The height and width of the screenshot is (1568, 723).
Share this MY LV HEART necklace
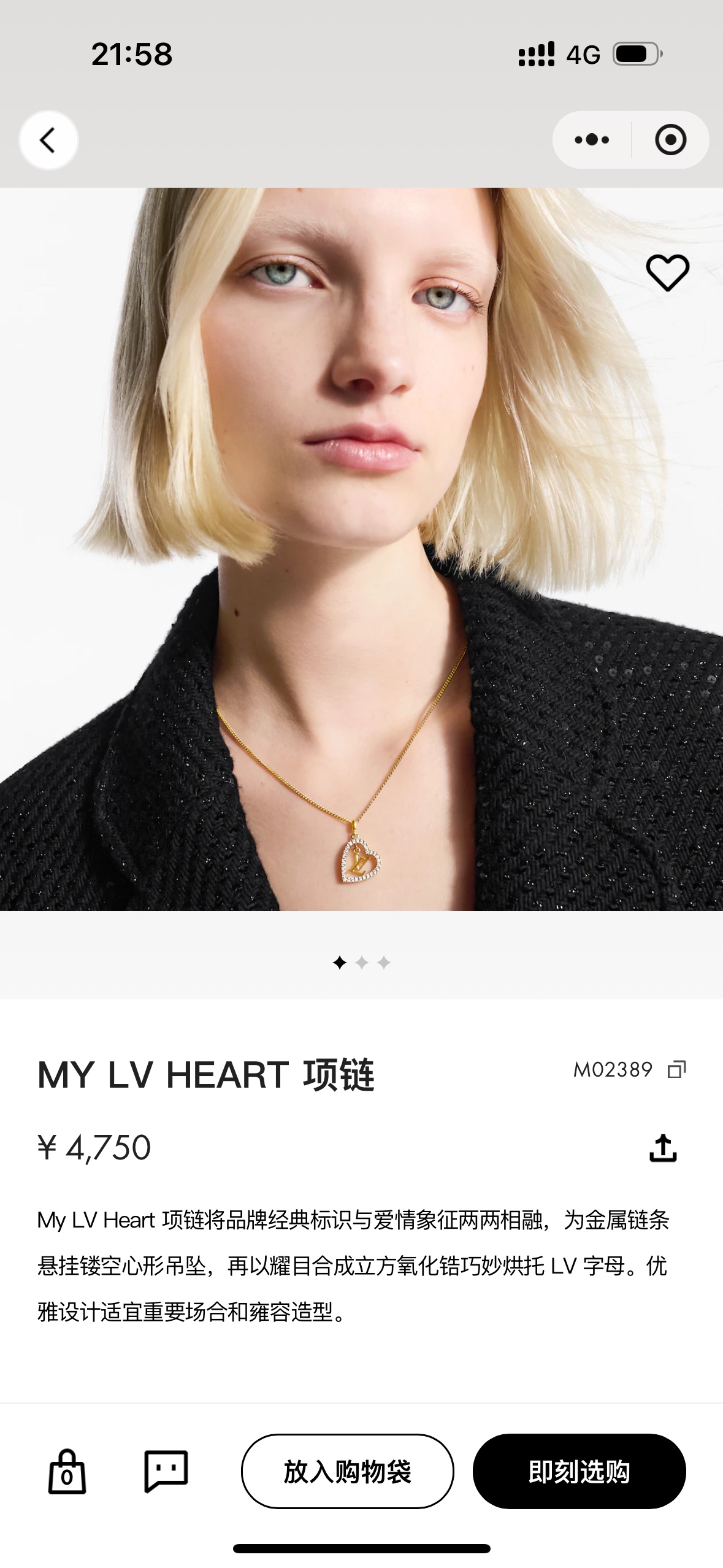tap(663, 1148)
